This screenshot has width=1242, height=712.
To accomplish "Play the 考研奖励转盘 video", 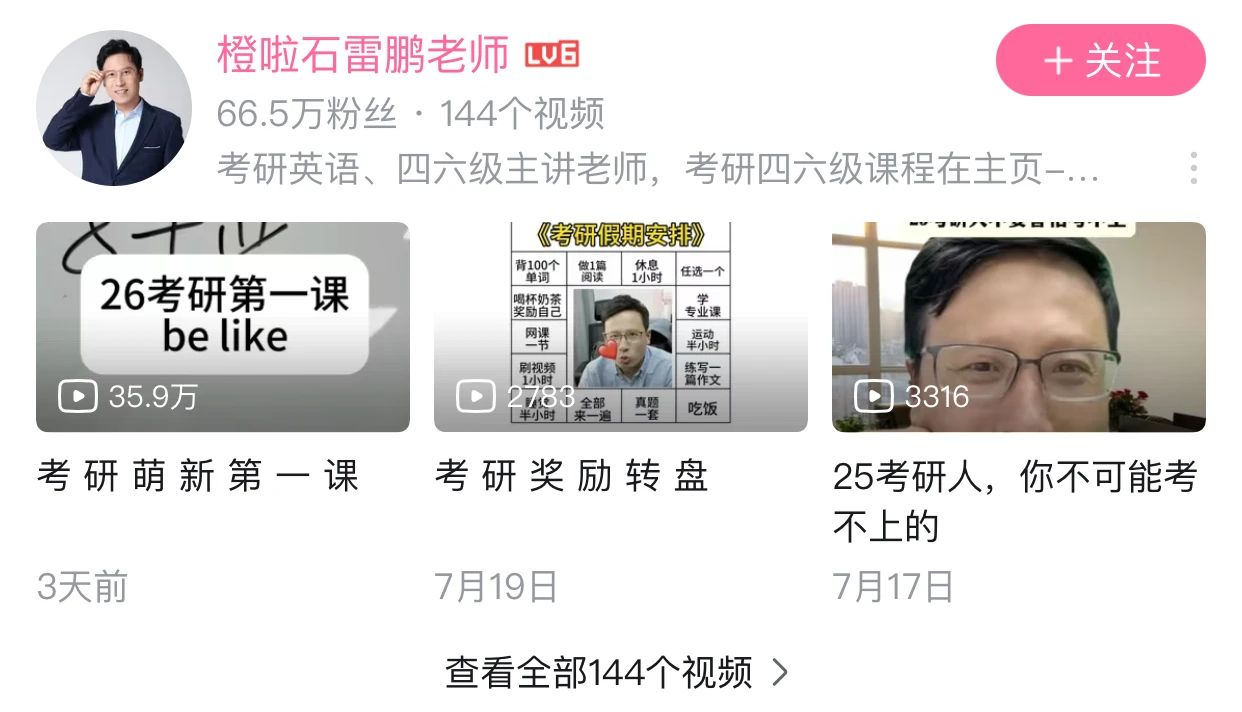I will [x=620, y=327].
